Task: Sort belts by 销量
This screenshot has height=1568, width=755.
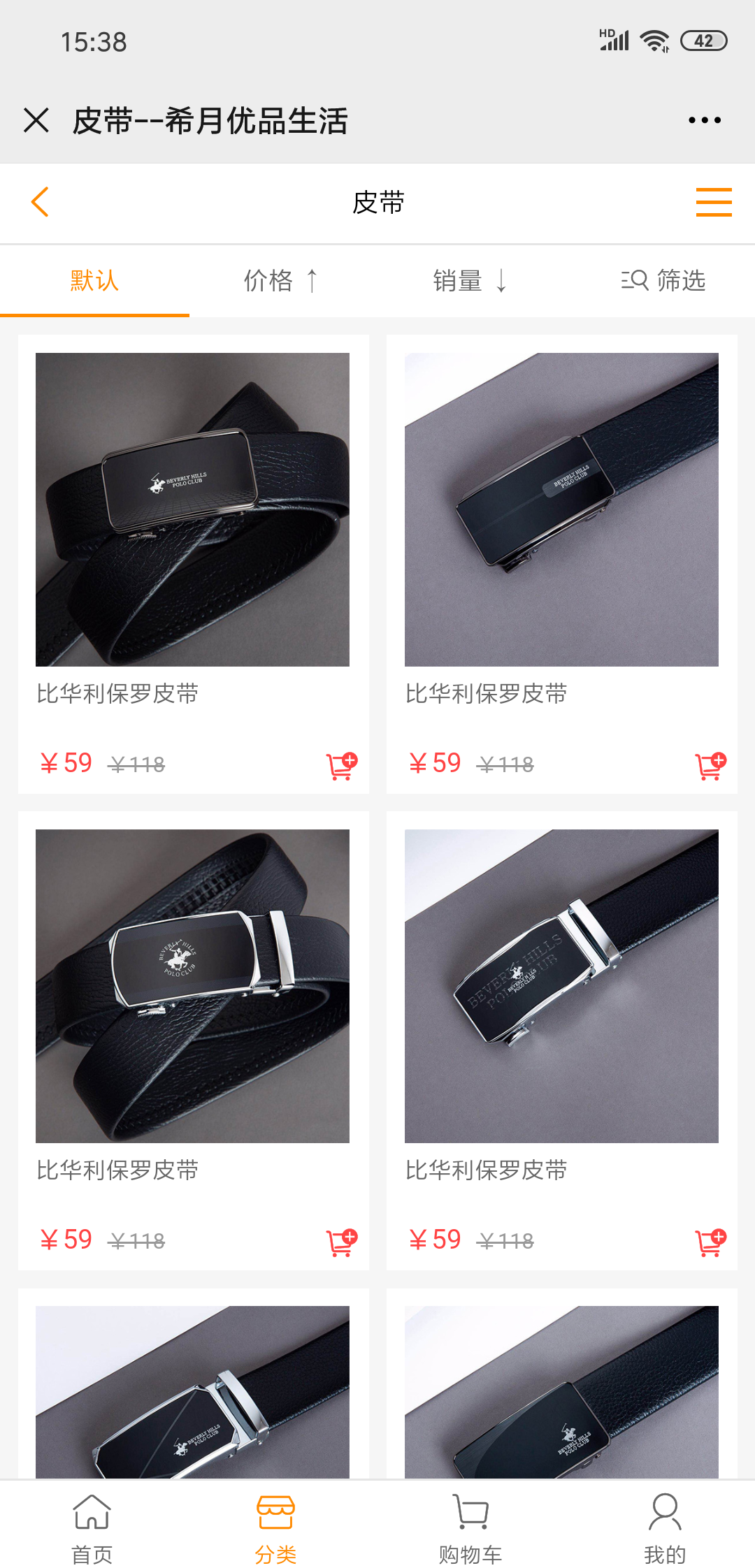Action: click(470, 281)
